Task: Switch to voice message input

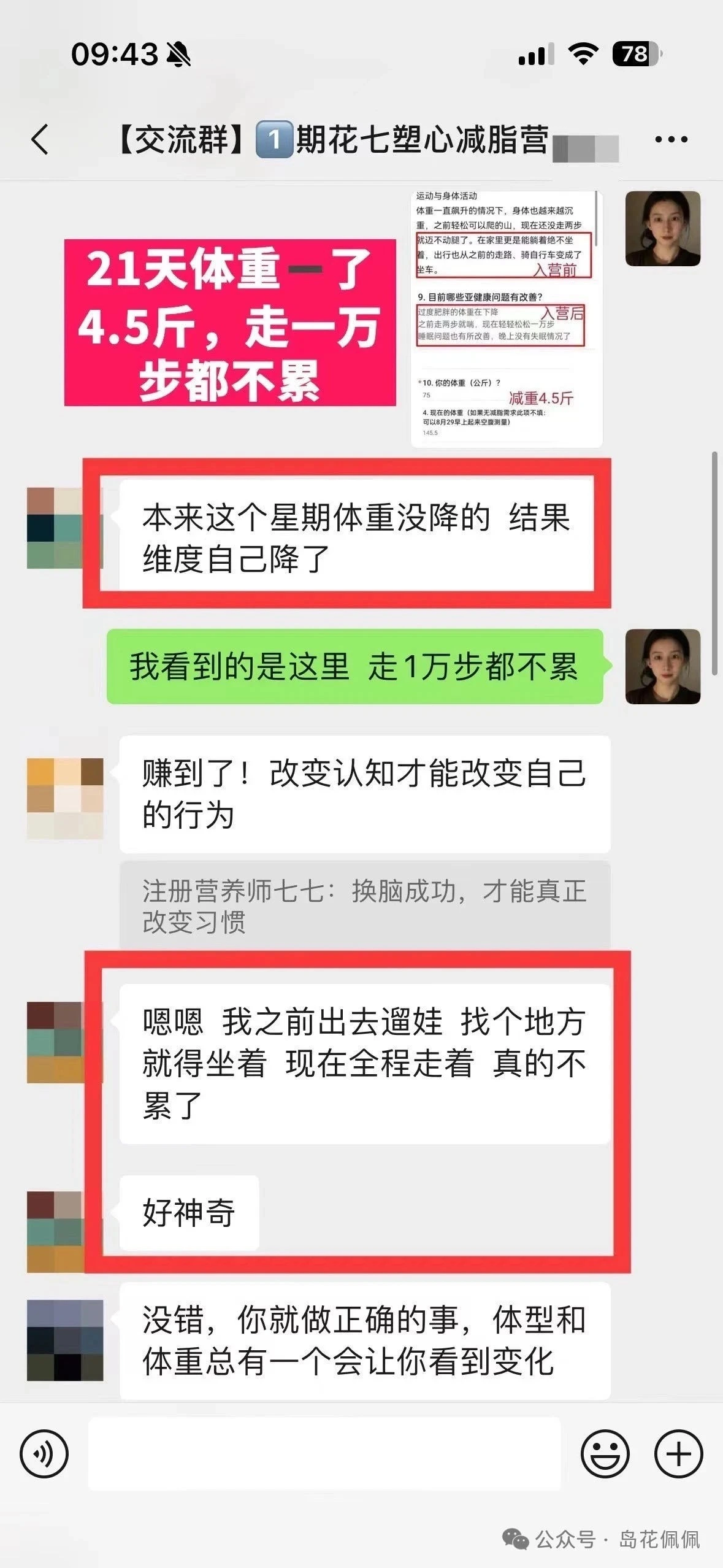Action: [44, 1453]
